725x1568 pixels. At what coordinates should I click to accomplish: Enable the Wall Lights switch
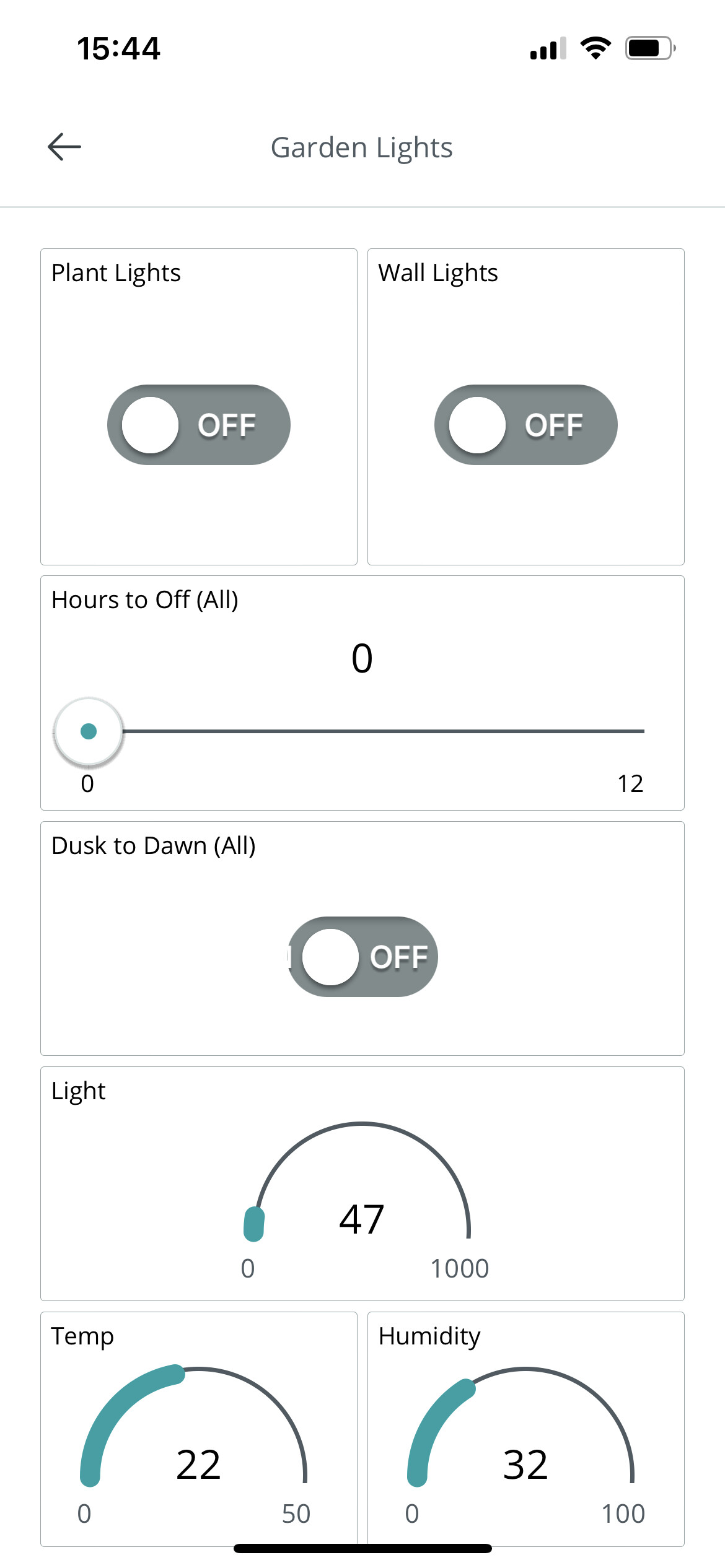coord(526,425)
